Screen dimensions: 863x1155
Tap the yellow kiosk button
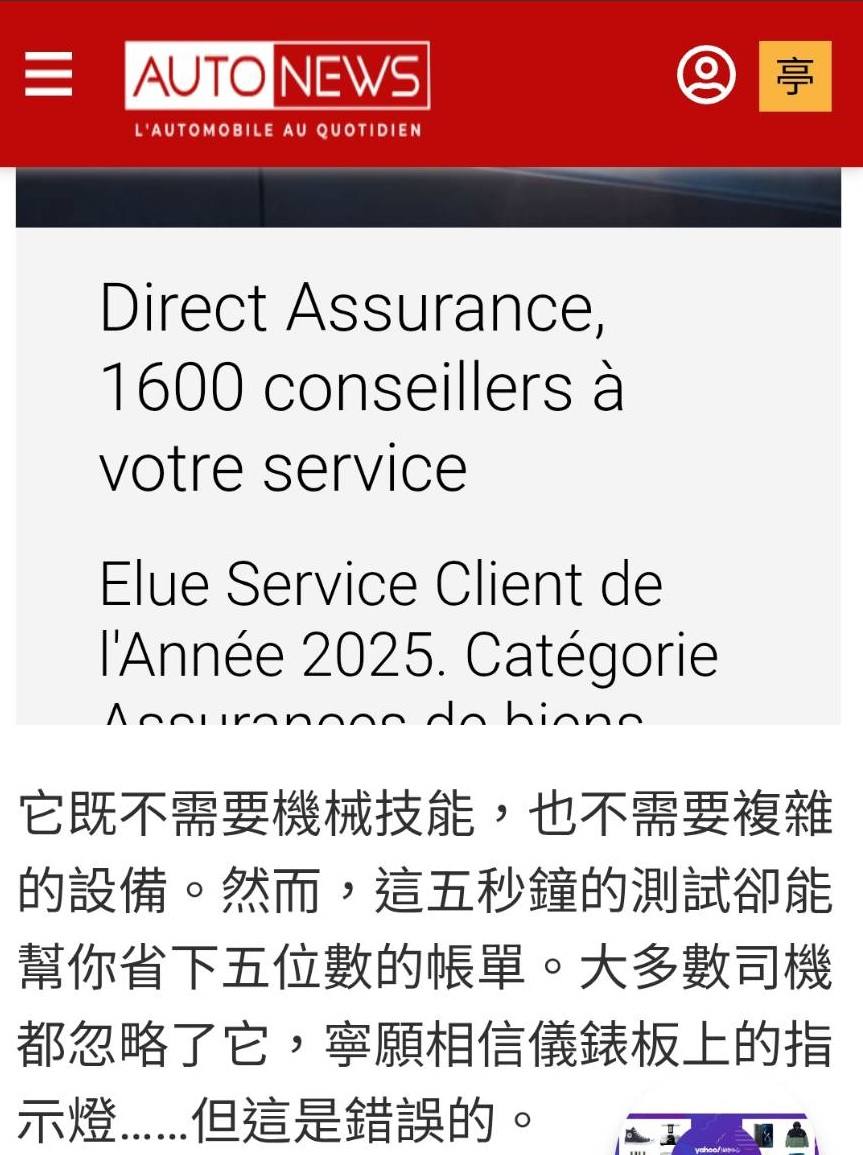click(795, 76)
